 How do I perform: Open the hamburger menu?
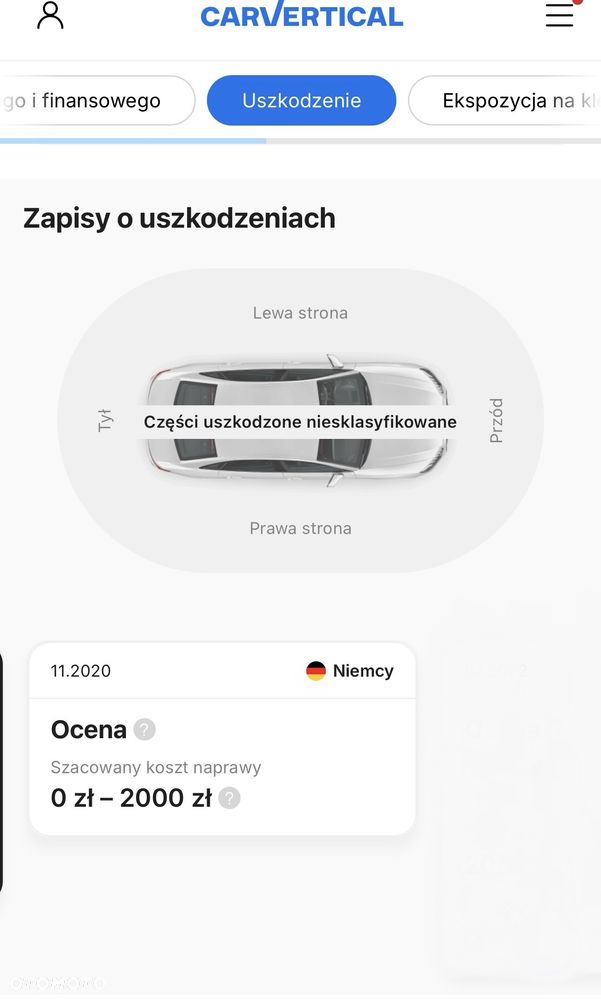point(559,14)
